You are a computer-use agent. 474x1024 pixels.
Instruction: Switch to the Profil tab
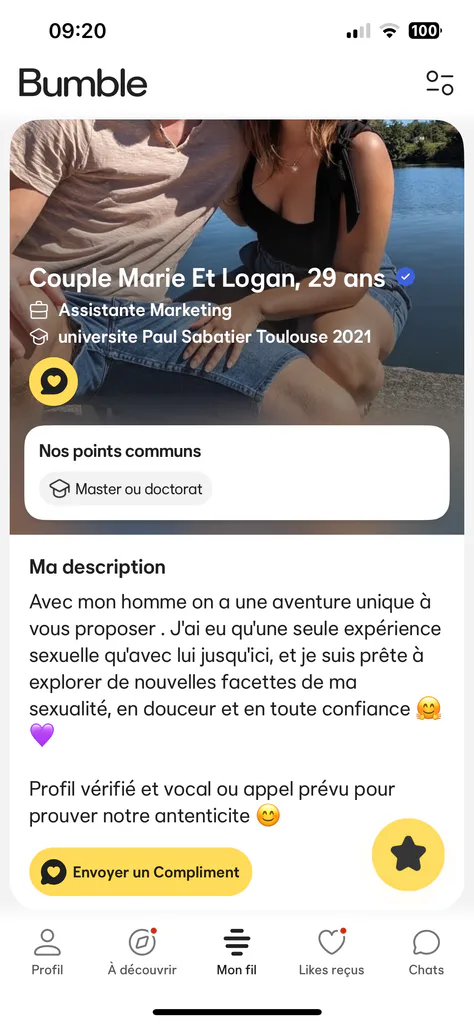click(48, 952)
